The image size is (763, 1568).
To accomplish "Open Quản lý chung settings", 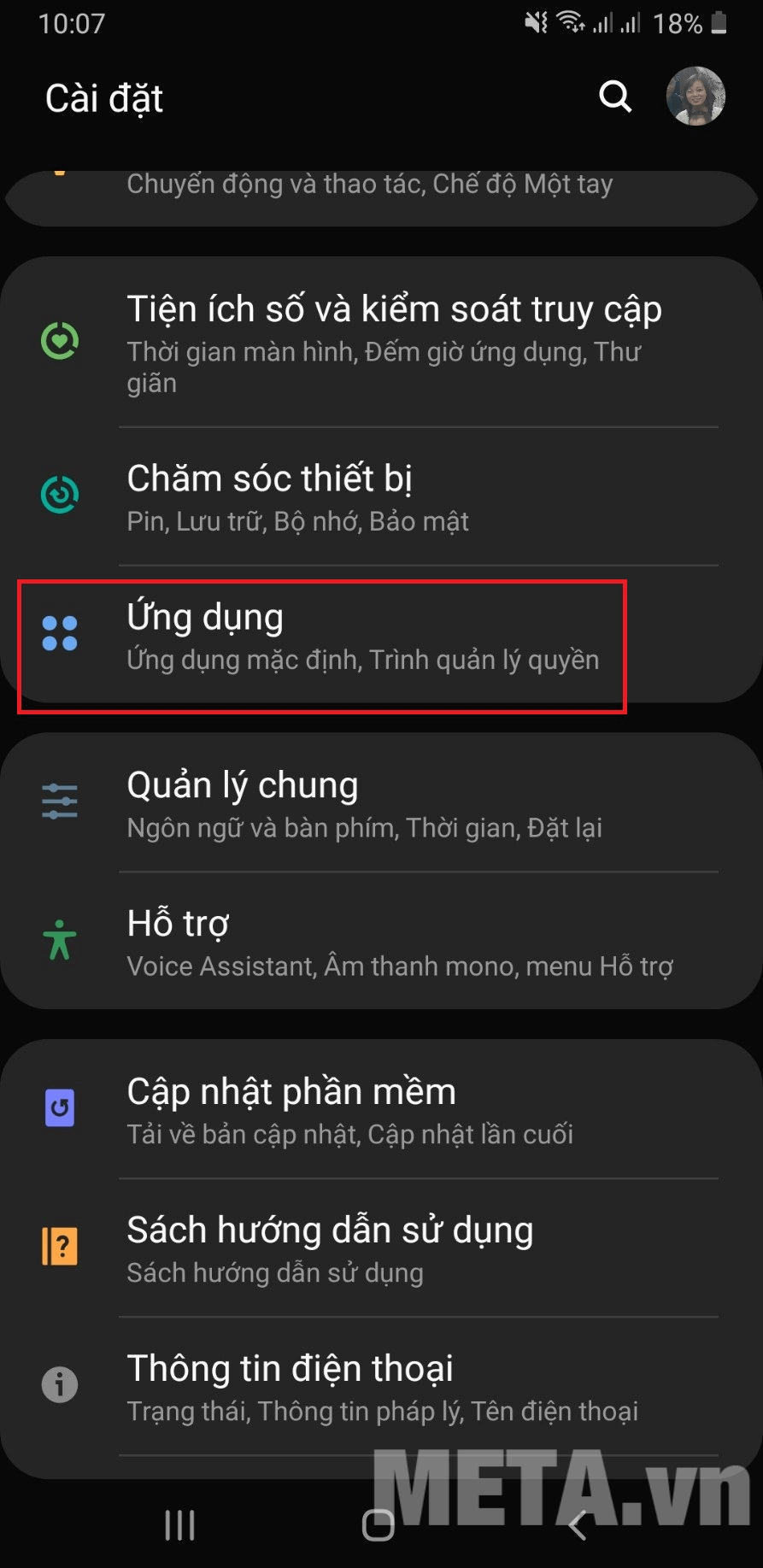I will click(x=393, y=803).
